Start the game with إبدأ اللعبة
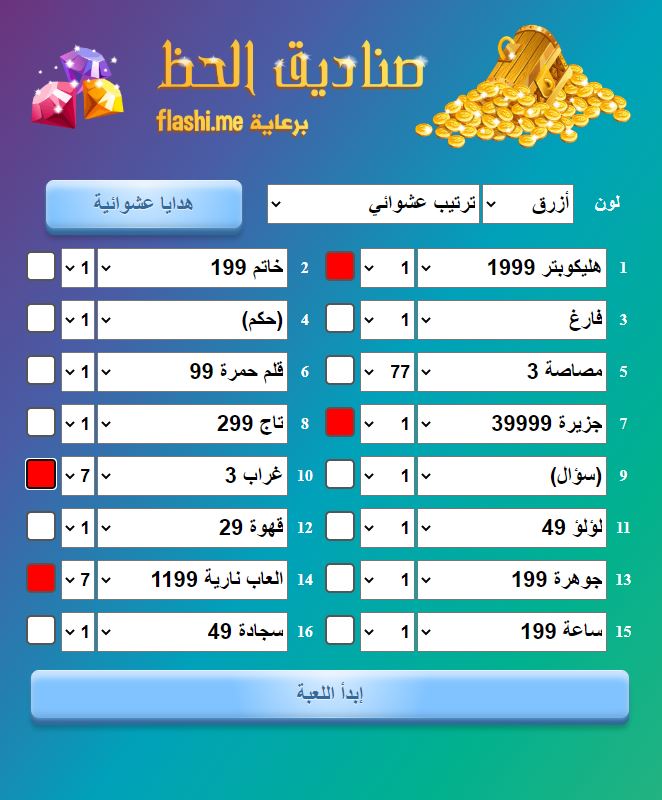The height and width of the screenshot is (800, 662). (x=330, y=694)
